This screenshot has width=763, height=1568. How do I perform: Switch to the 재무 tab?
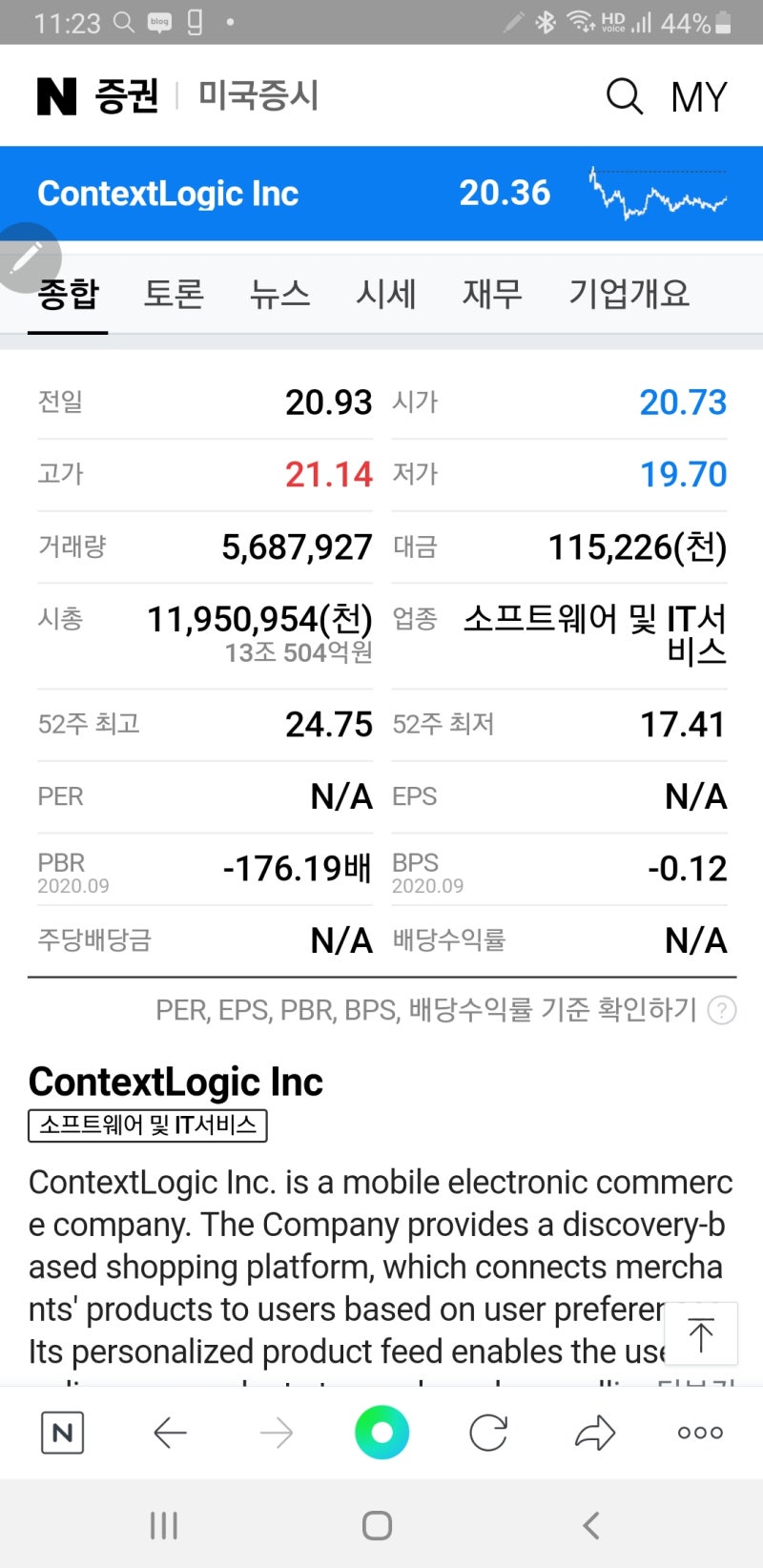point(493,294)
